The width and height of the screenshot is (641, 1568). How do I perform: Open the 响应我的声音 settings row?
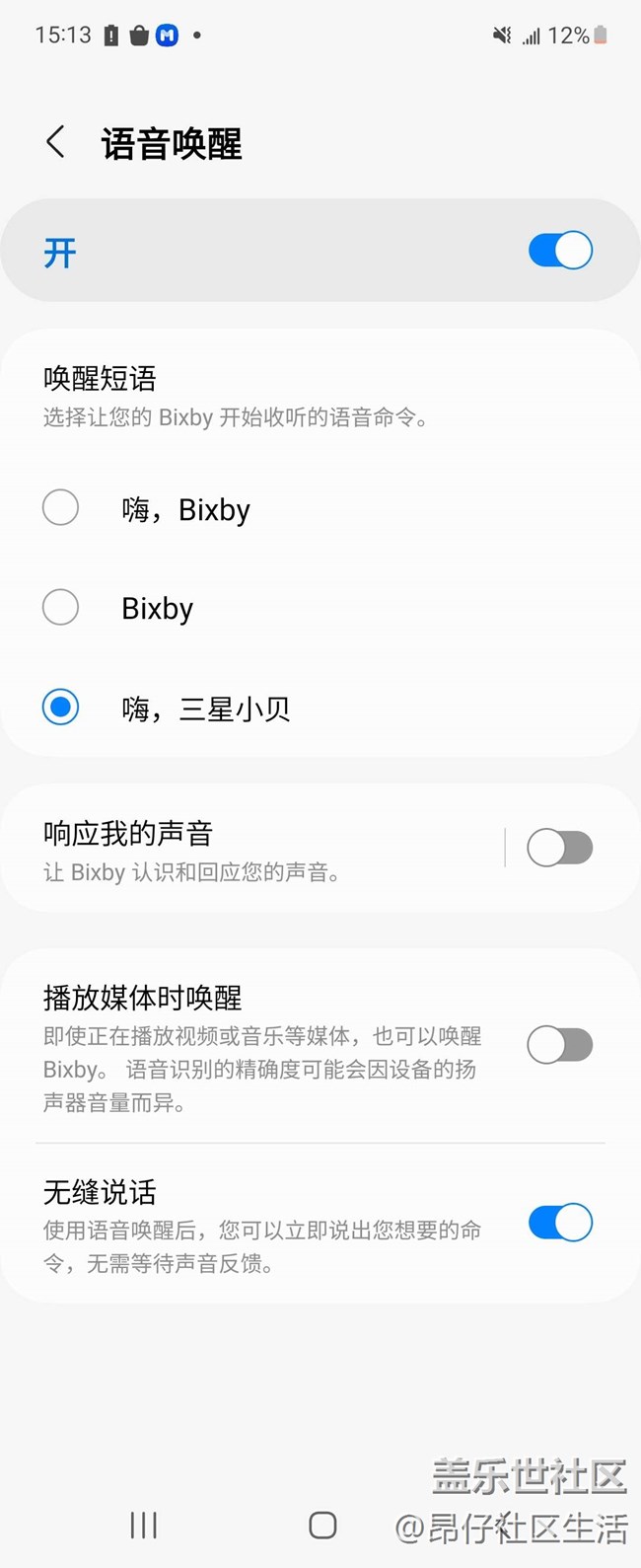[x=247, y=849]
